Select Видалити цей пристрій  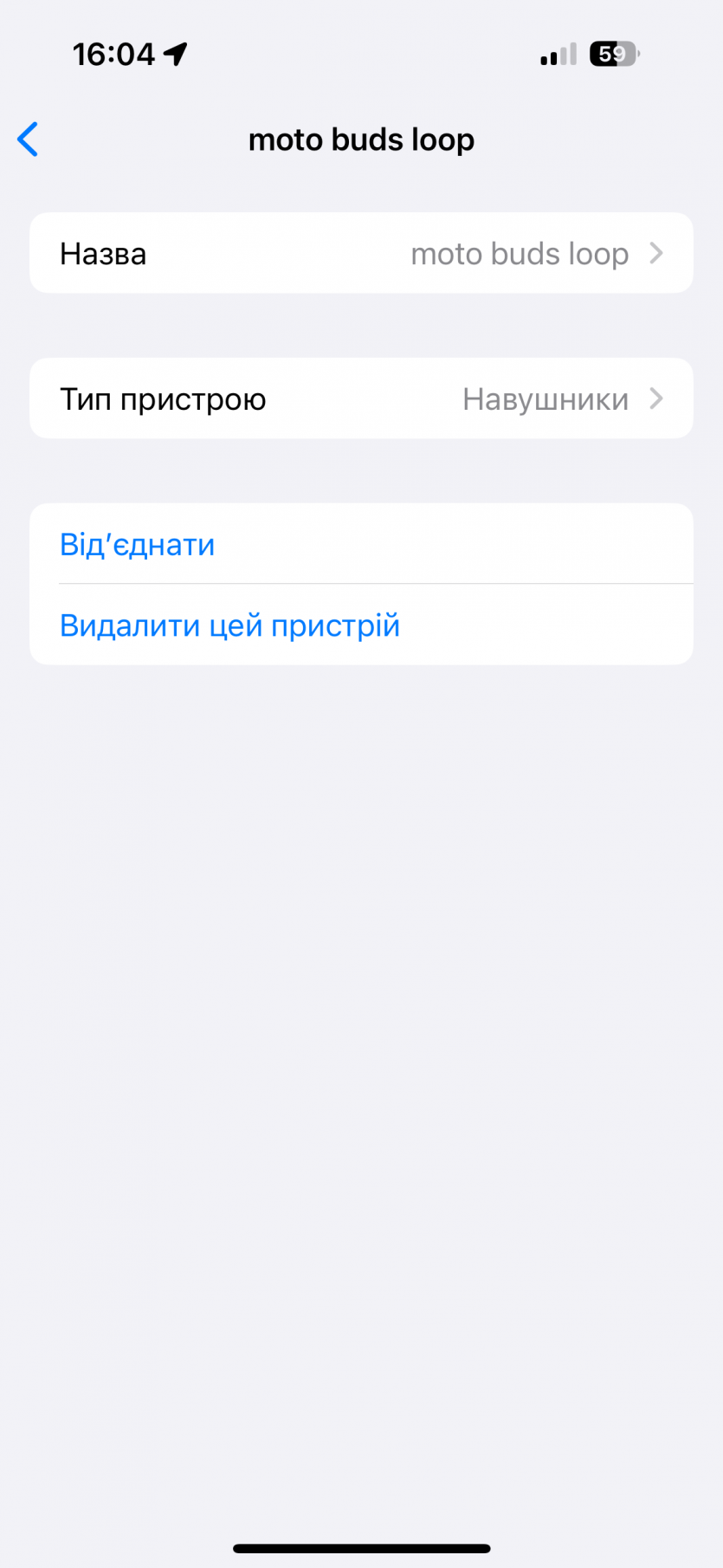[229, 625]
